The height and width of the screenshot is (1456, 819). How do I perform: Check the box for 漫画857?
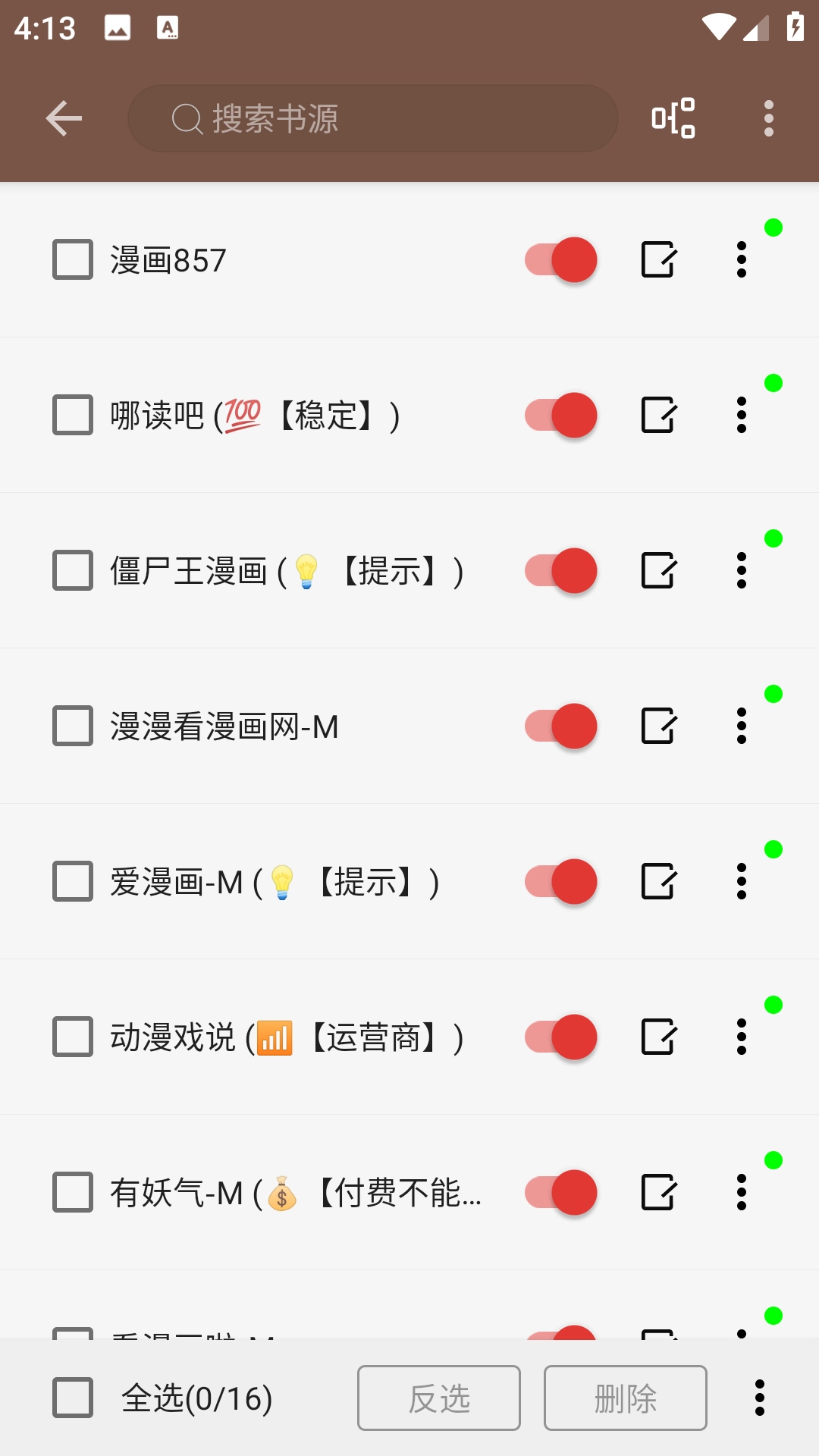pyautogui.click(x=73, y=260)
